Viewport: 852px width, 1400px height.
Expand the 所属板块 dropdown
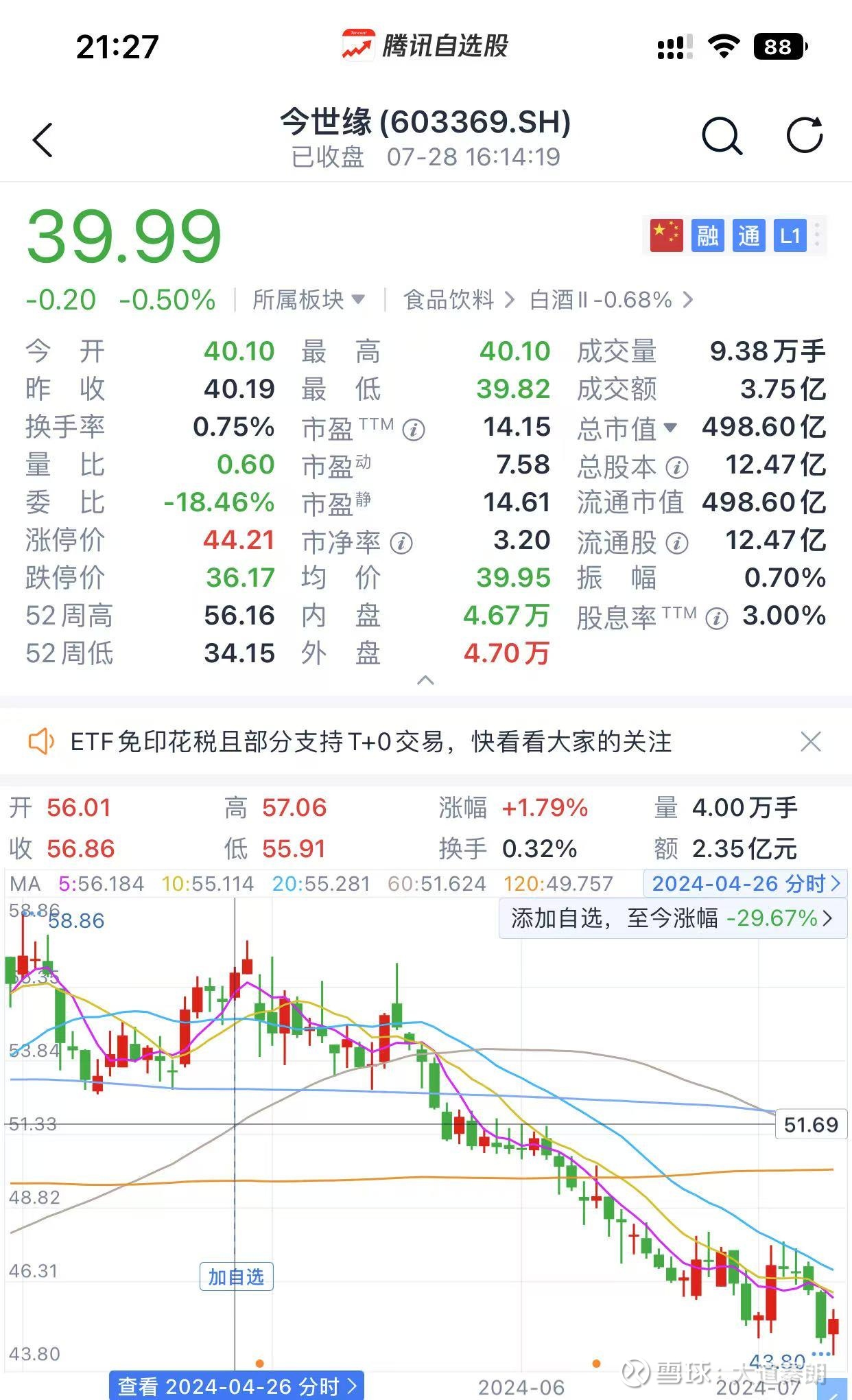pyautogui.click(x=309, y=300)
